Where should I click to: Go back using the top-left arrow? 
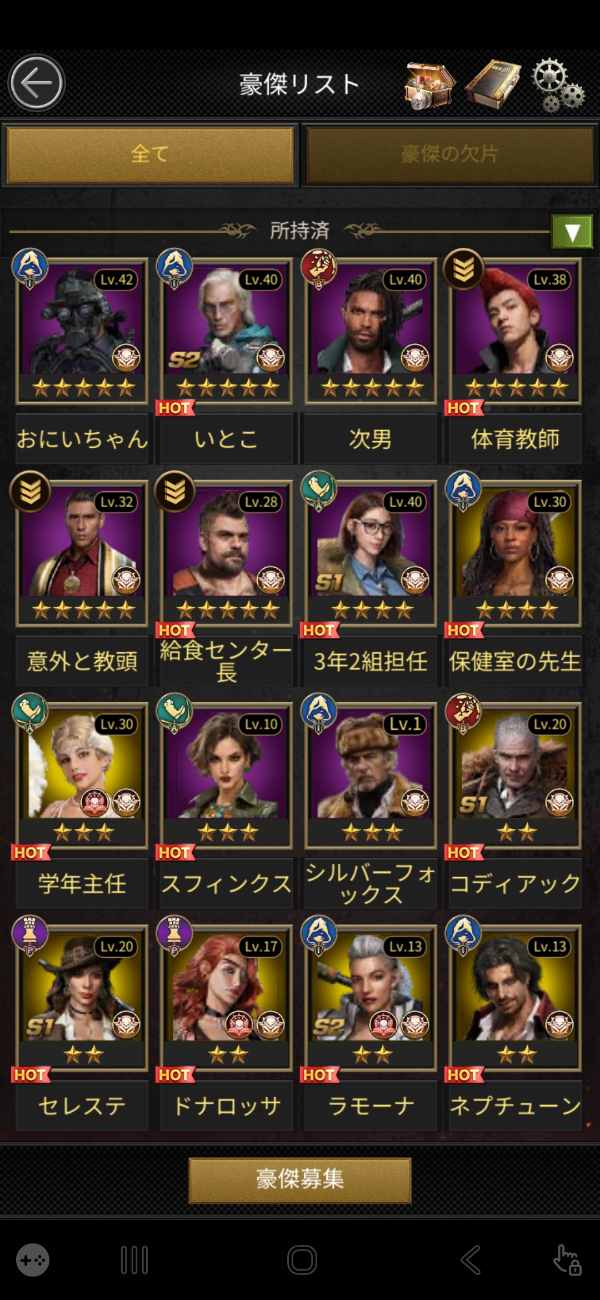tap(36, 83)
